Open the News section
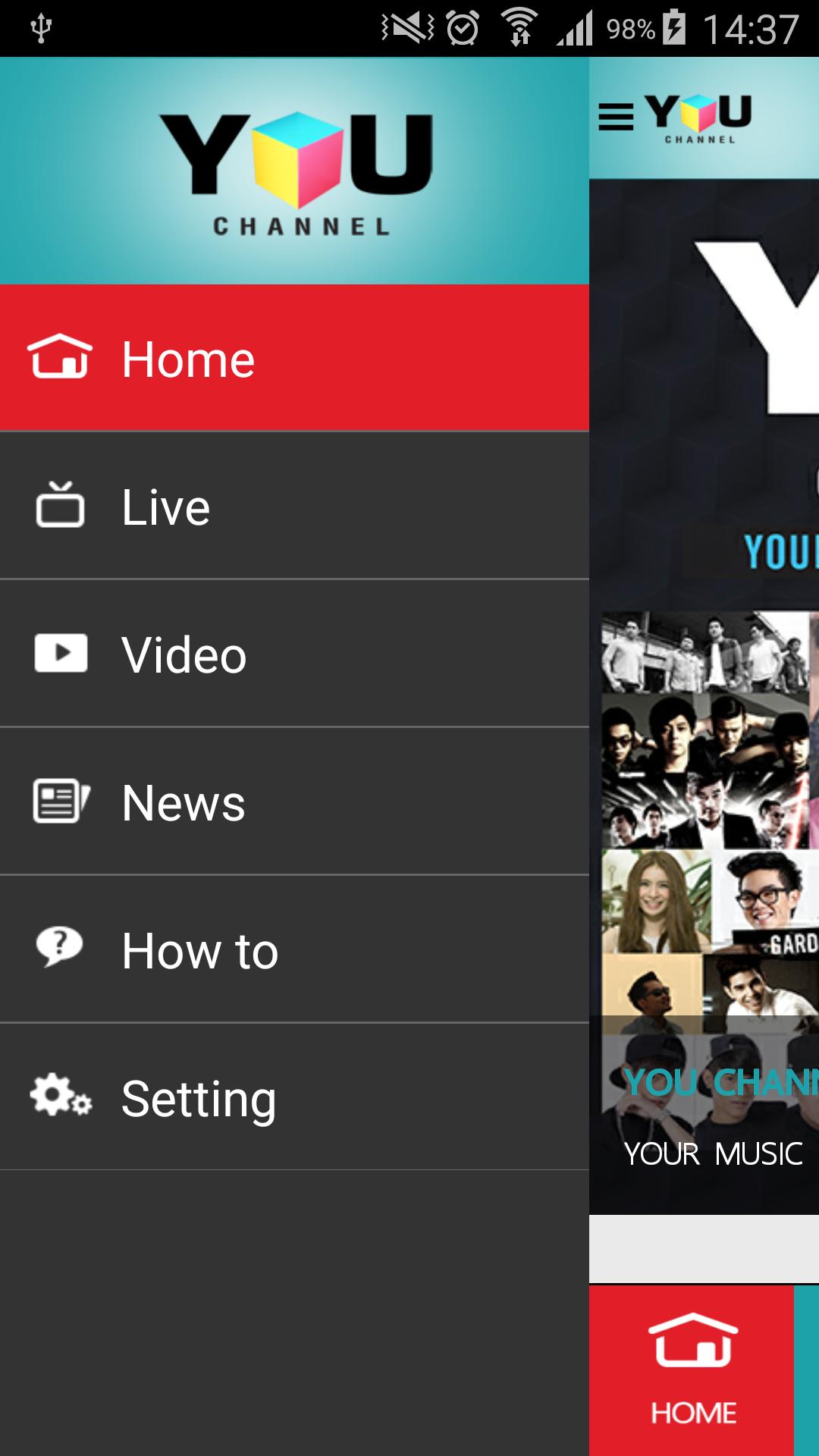The height and width of the screenshot is (1456, 819). 294,802
